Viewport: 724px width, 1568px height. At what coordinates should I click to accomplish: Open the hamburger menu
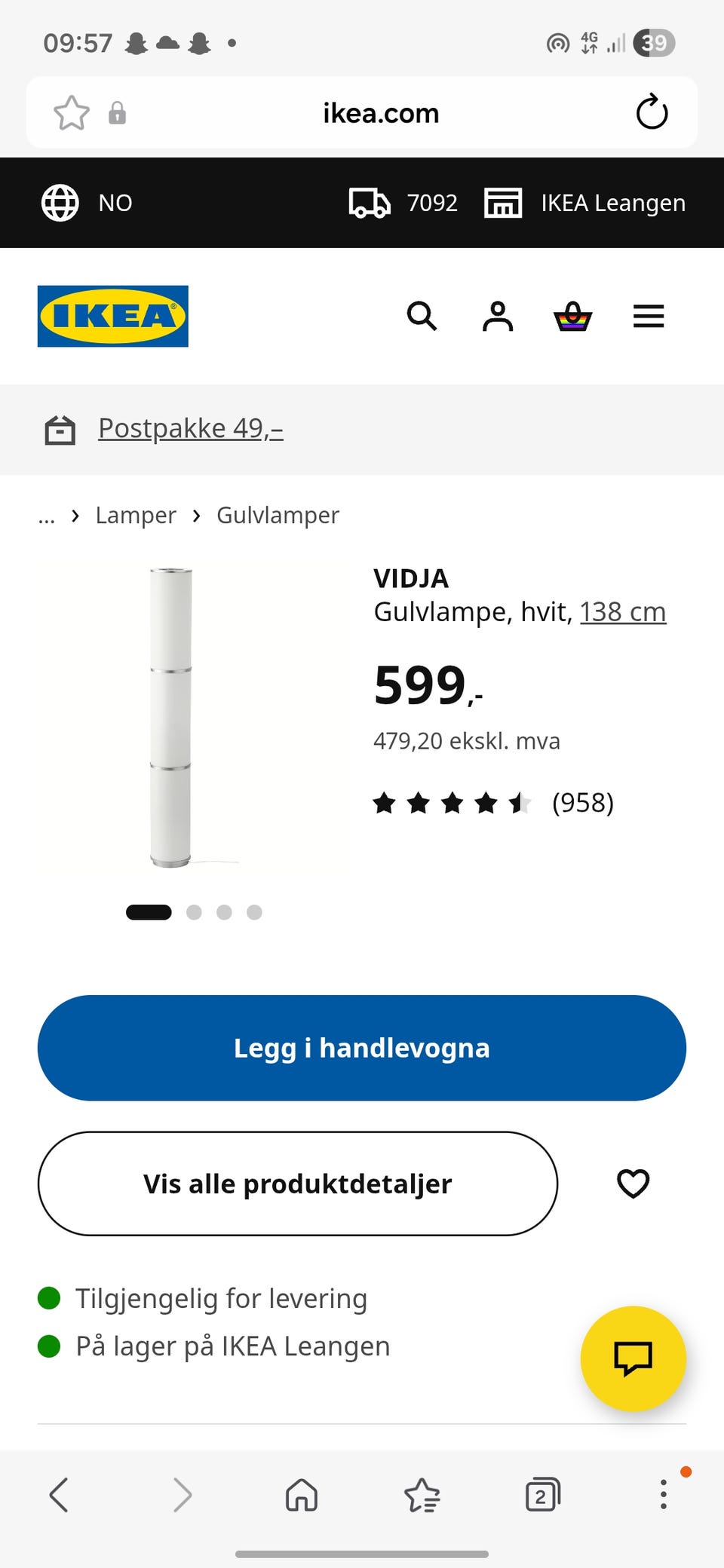649,316
